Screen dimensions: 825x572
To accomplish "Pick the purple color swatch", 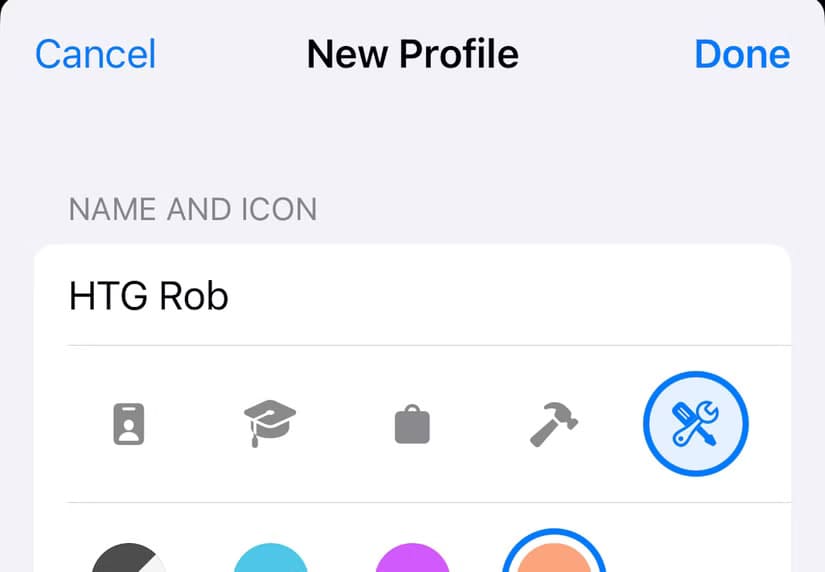I will (412, 558).
